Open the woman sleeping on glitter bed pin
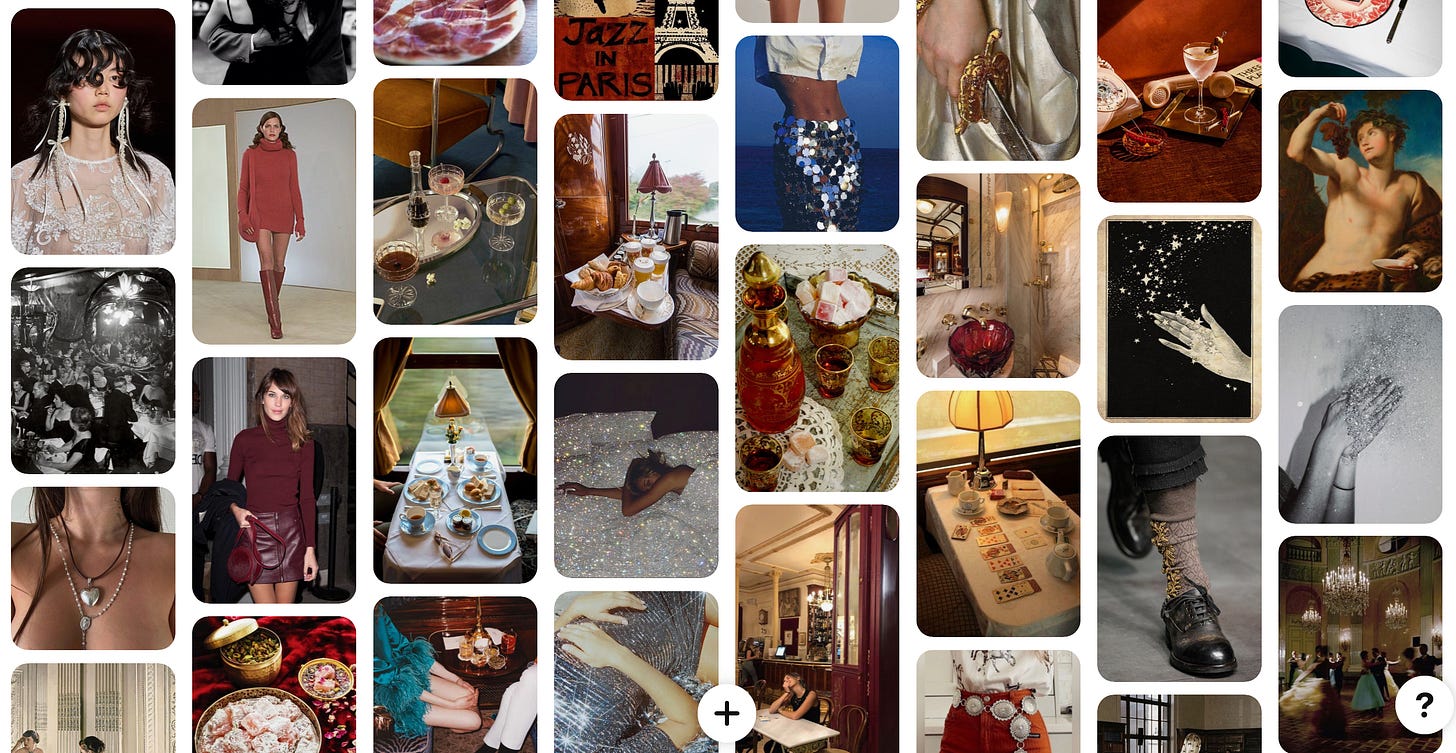 click(636, 475)
